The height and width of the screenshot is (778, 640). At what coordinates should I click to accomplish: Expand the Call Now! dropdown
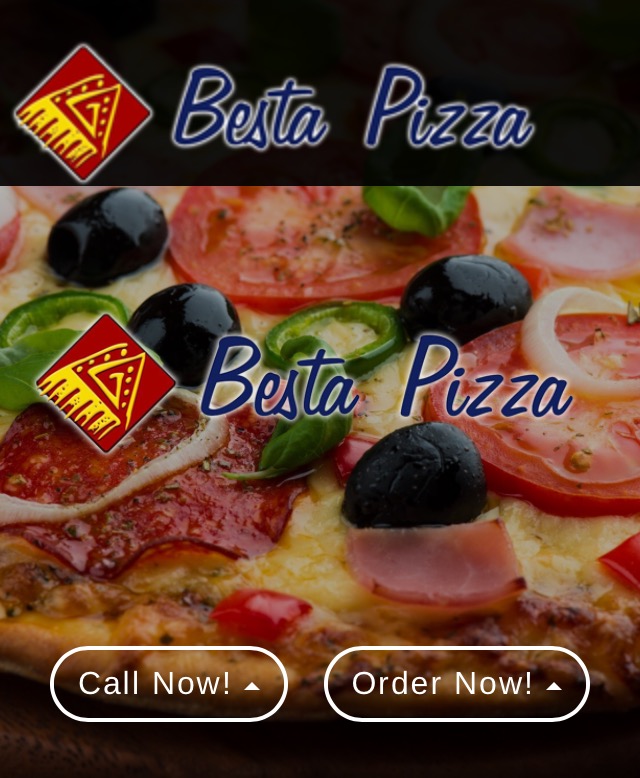point(169,684)
